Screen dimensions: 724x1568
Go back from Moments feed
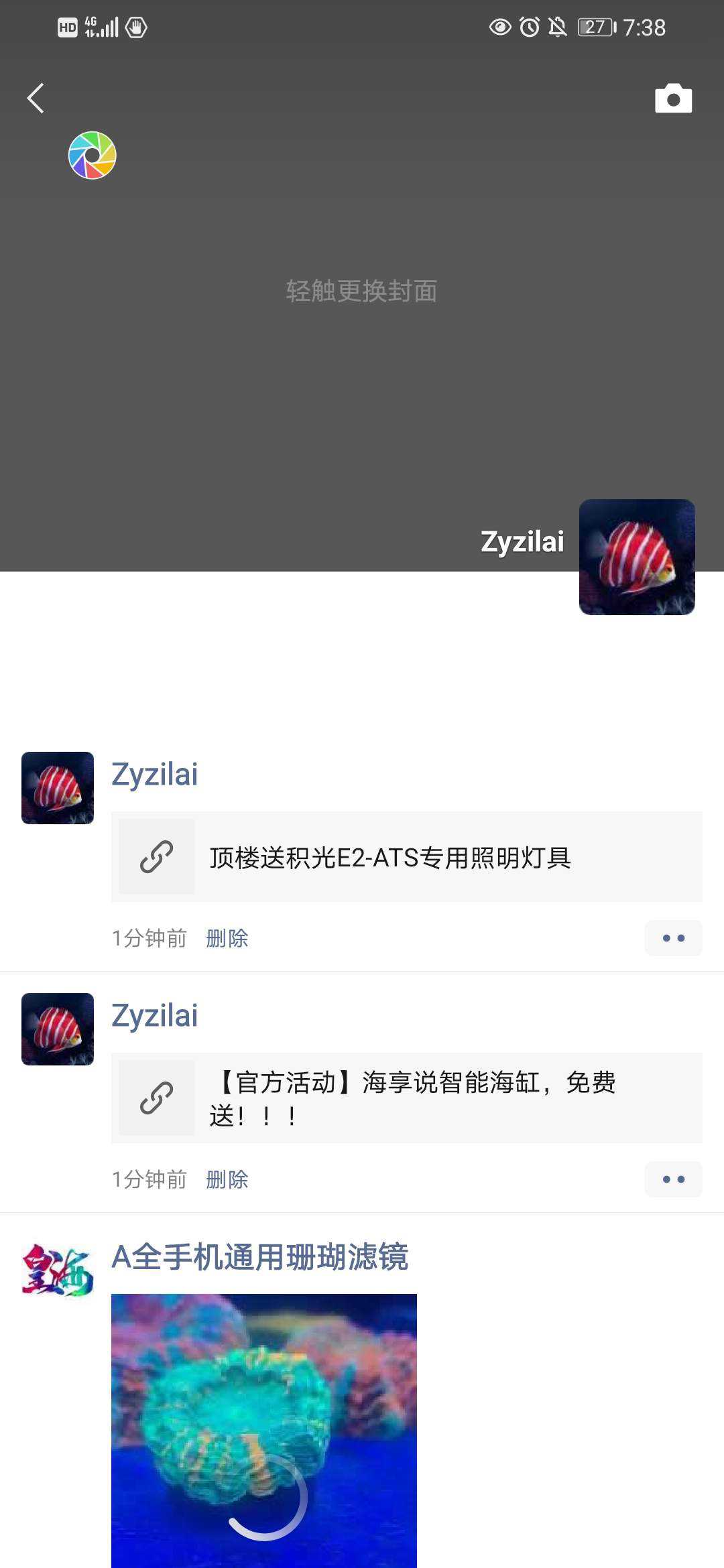click(x=36, y=99)
